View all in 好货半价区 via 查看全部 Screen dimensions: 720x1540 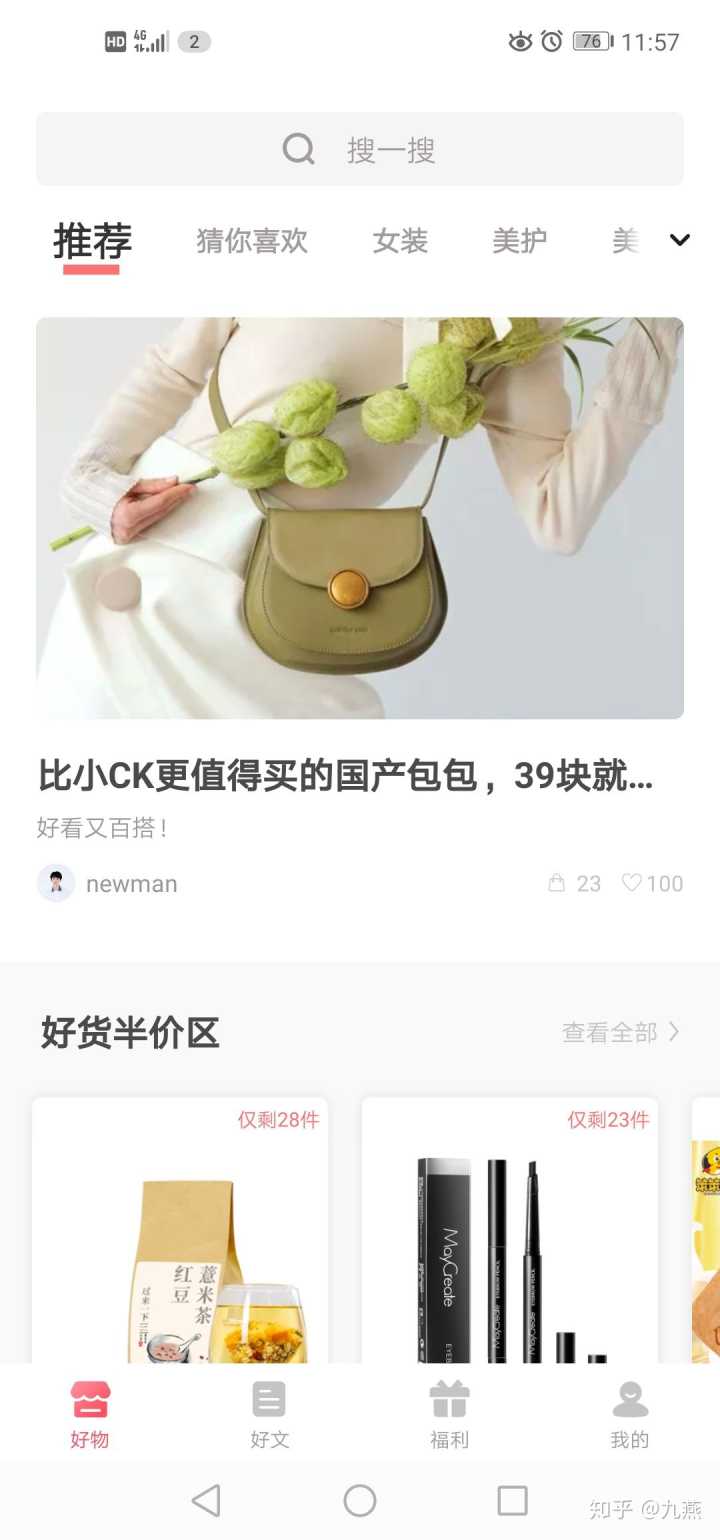coord(620,1032)
